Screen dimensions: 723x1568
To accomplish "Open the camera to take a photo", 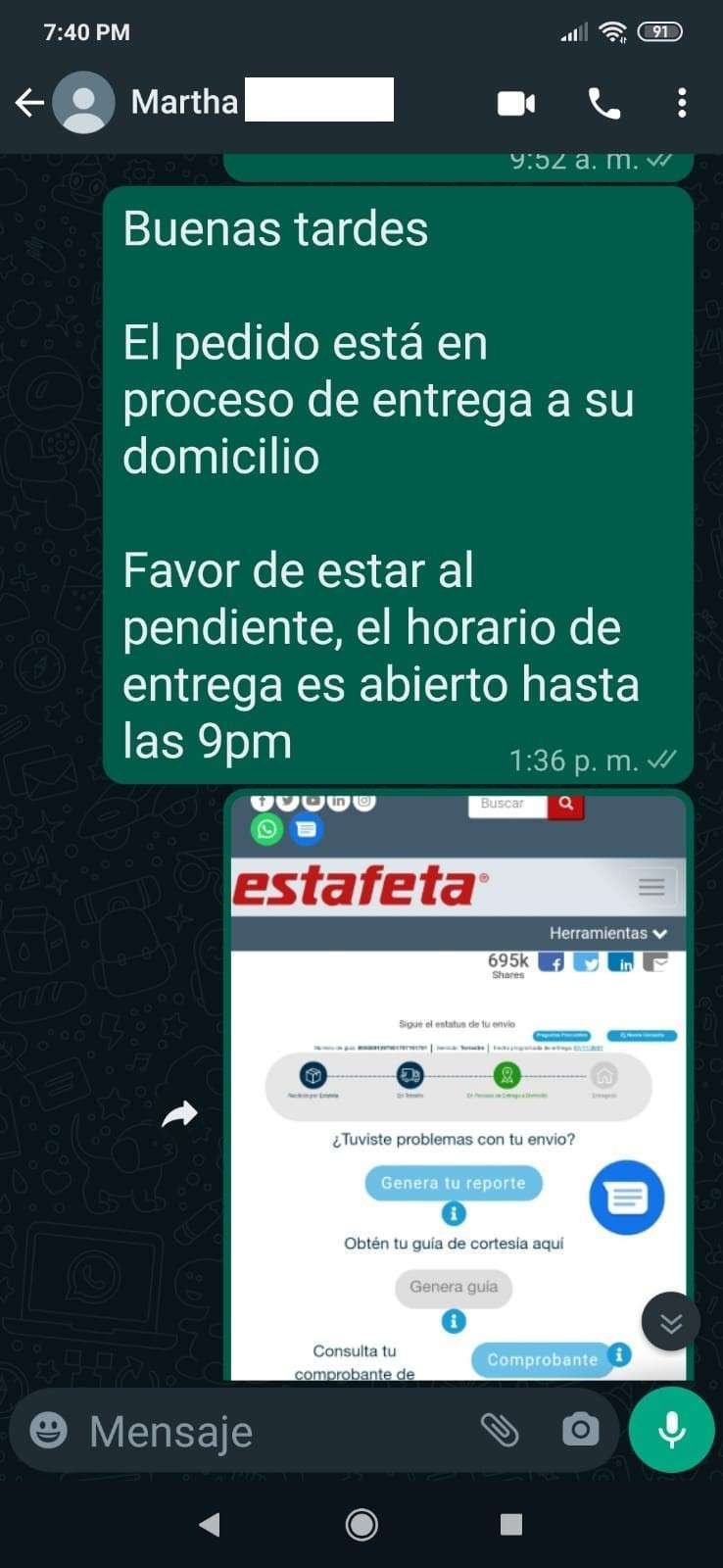I will click(580, 1431).
